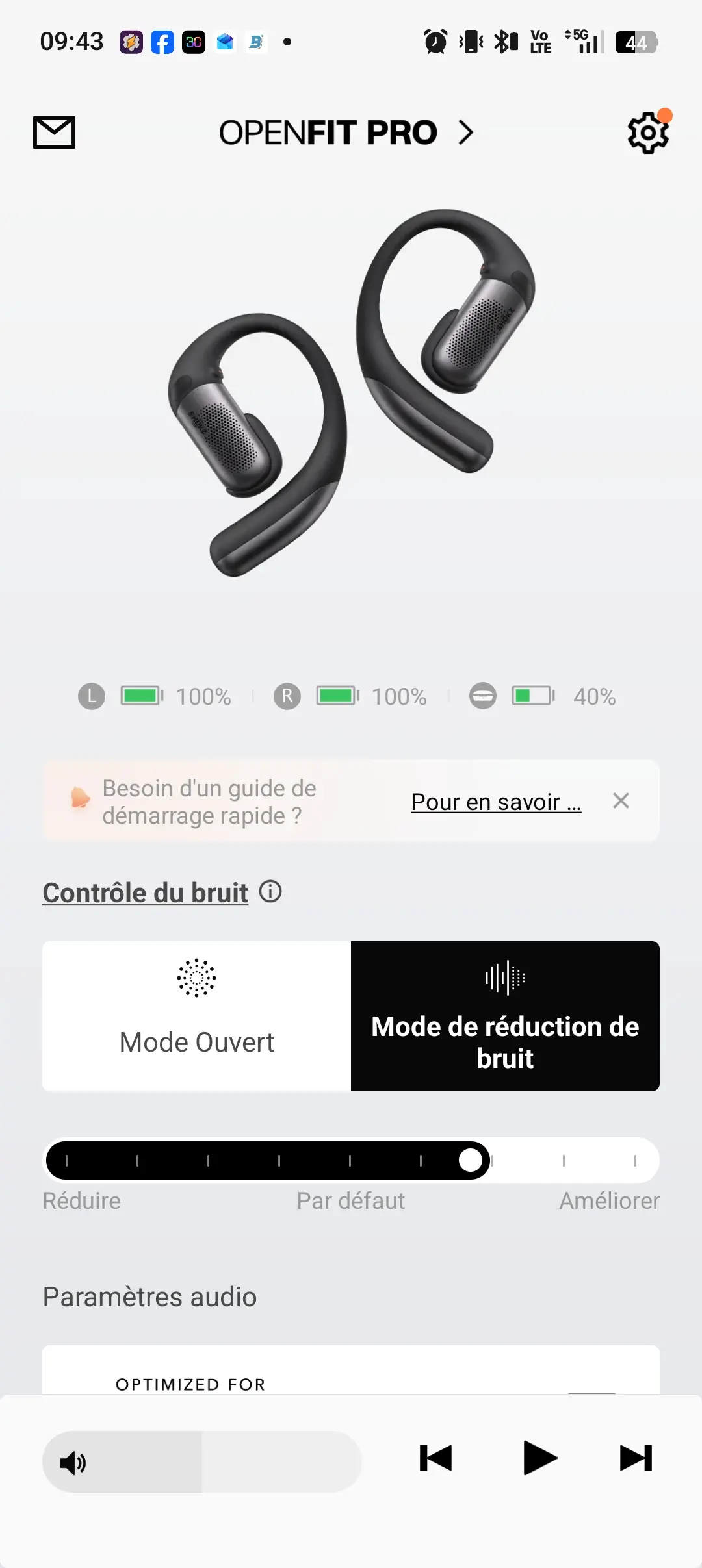Open the settings gear
The image size is (702, 1568).
pyautogui.click(x=648, y=133)
